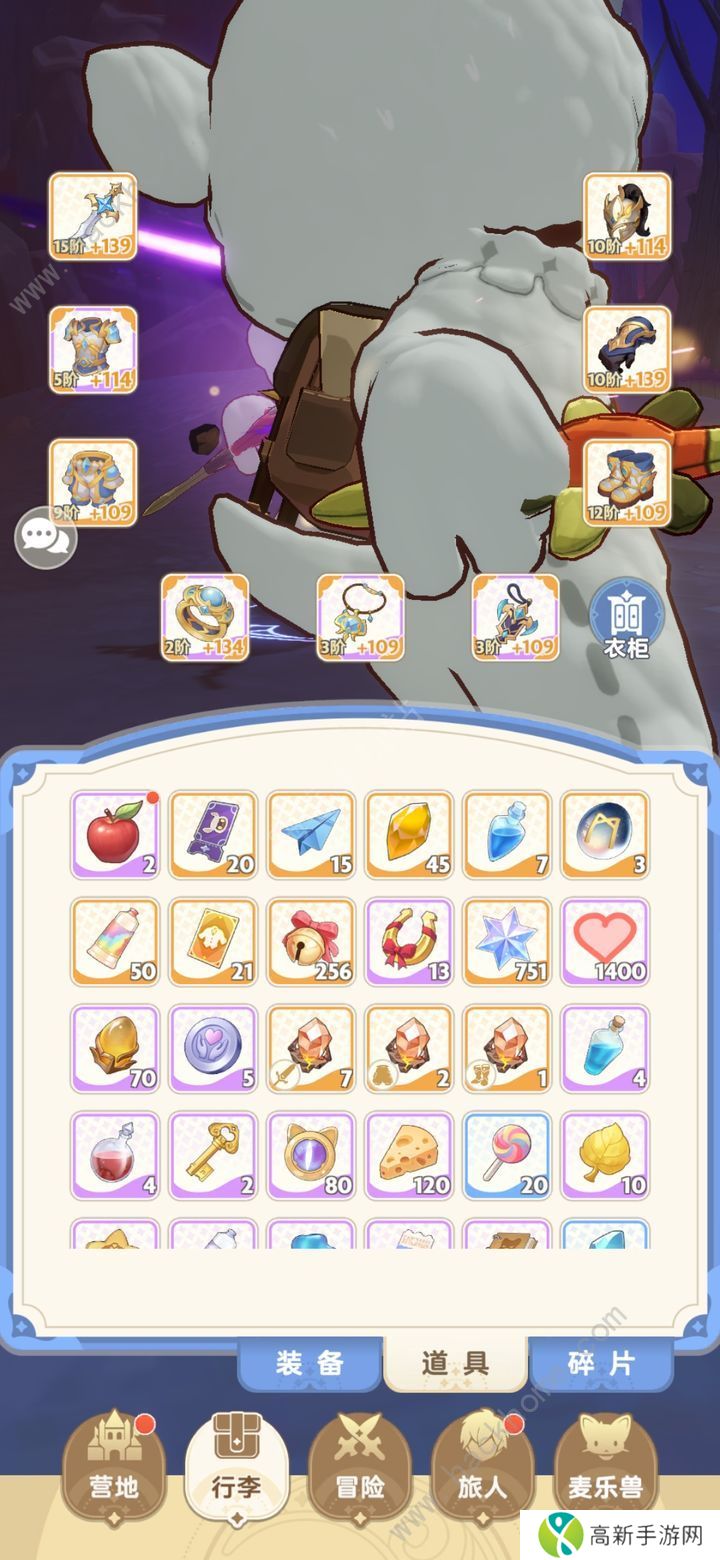
Task: Select the equipped boots slot
Action: tap(627, 482)
